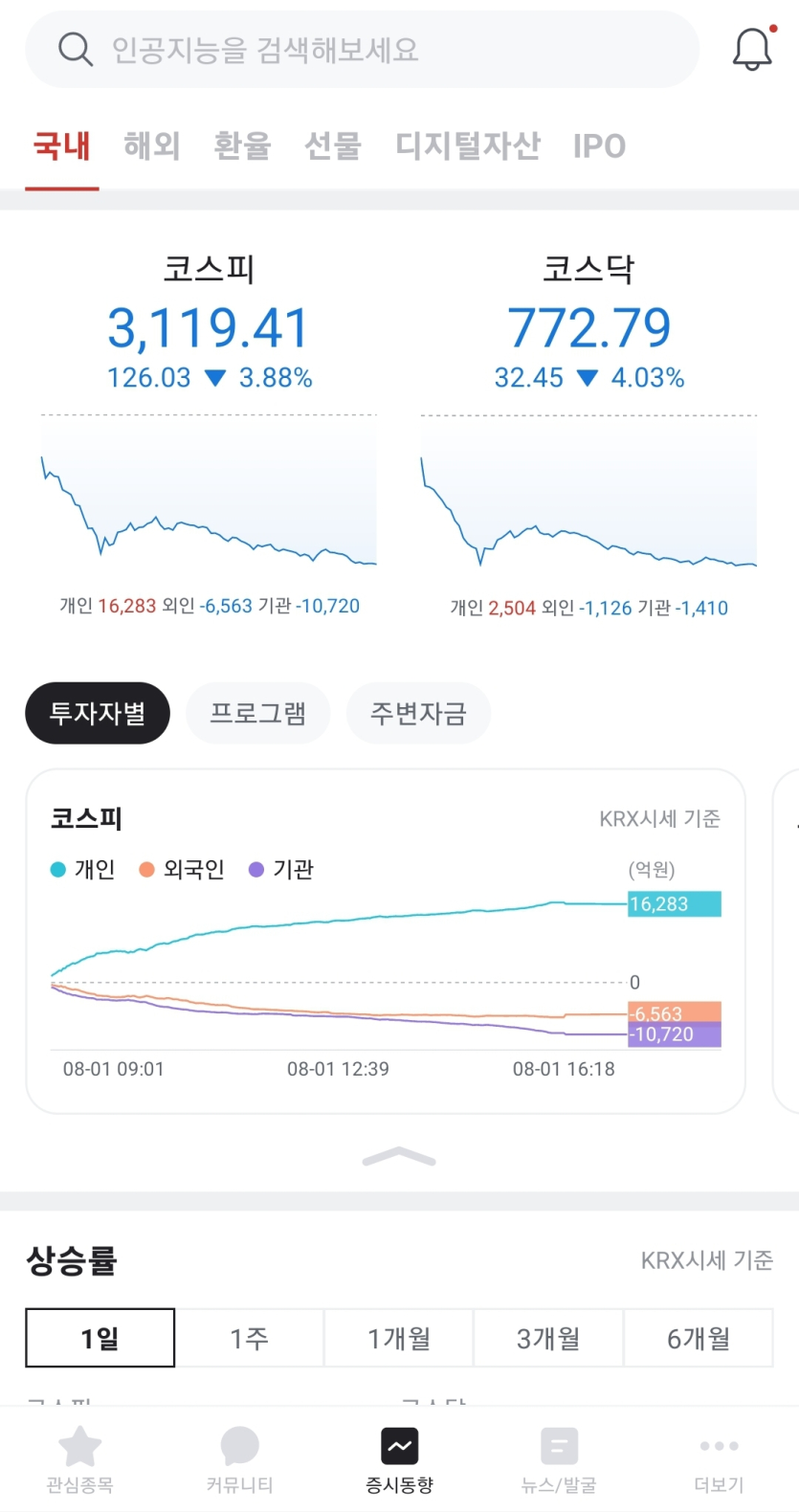Tap the 더보기 more options icon
799x1512 pixels.
(719, 1445)
